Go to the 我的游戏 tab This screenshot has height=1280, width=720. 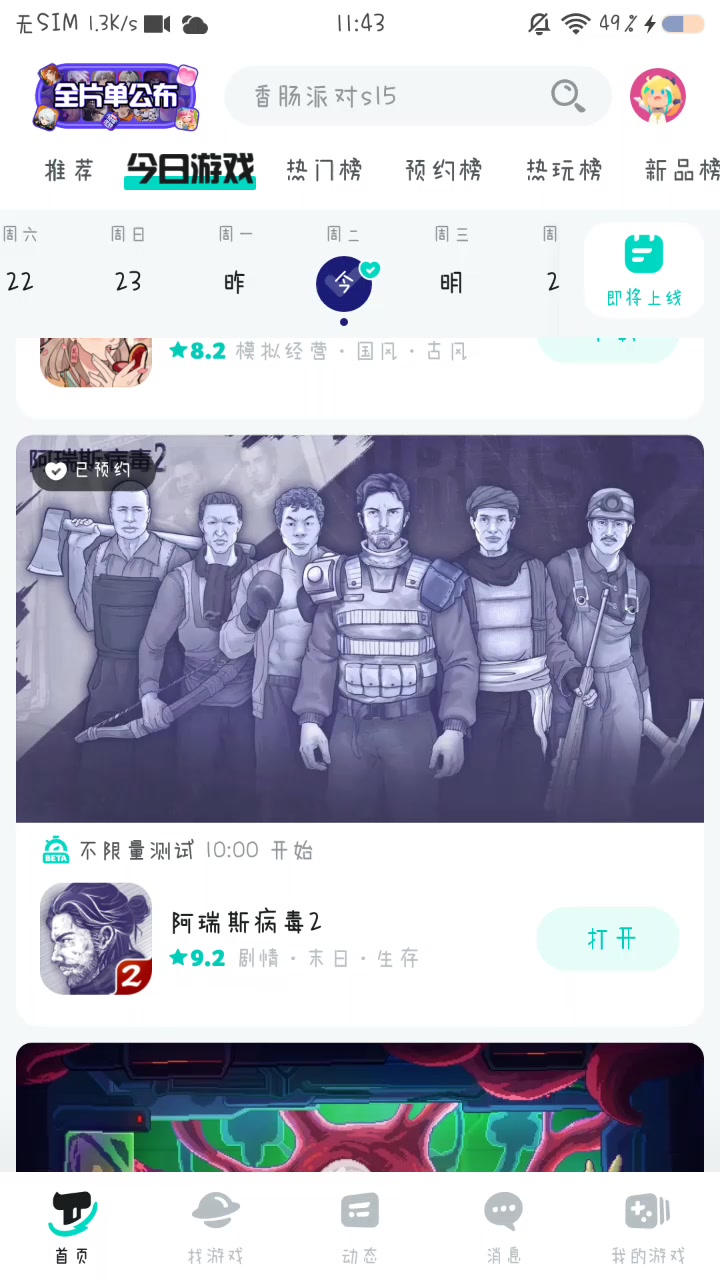648,1228
